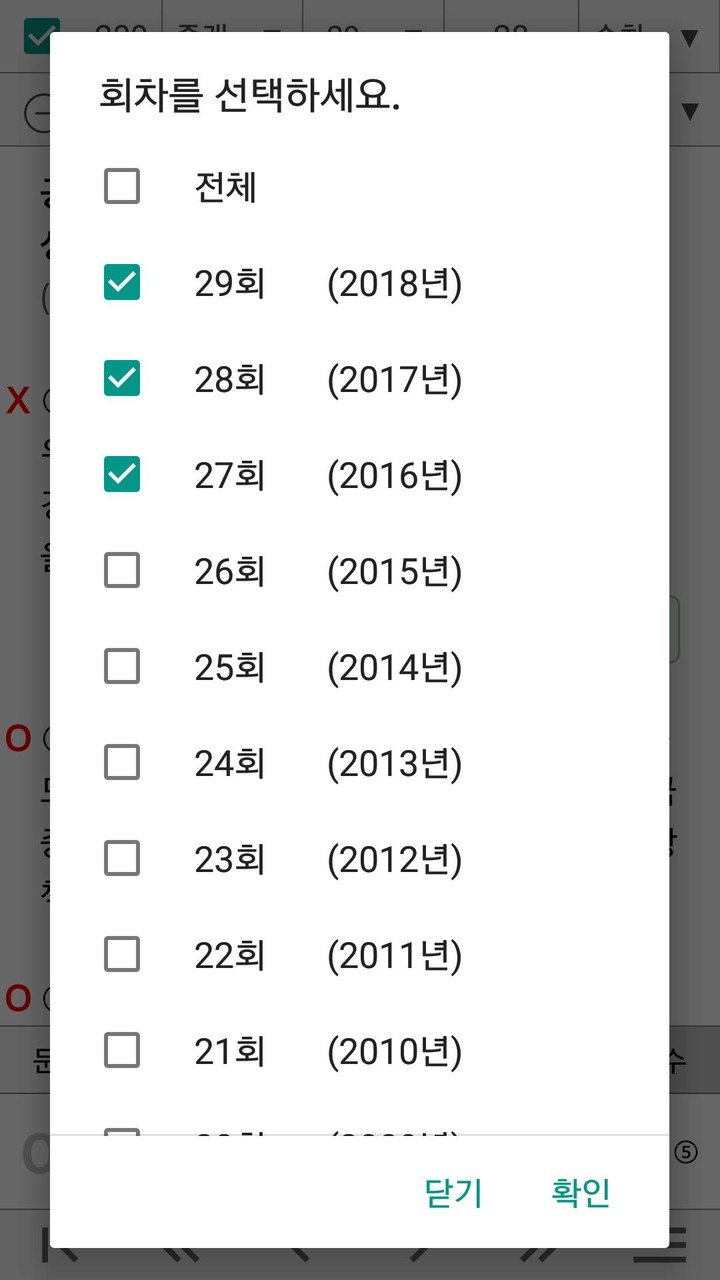Check the 21회 (2010년) exam round

(121, 1050)
